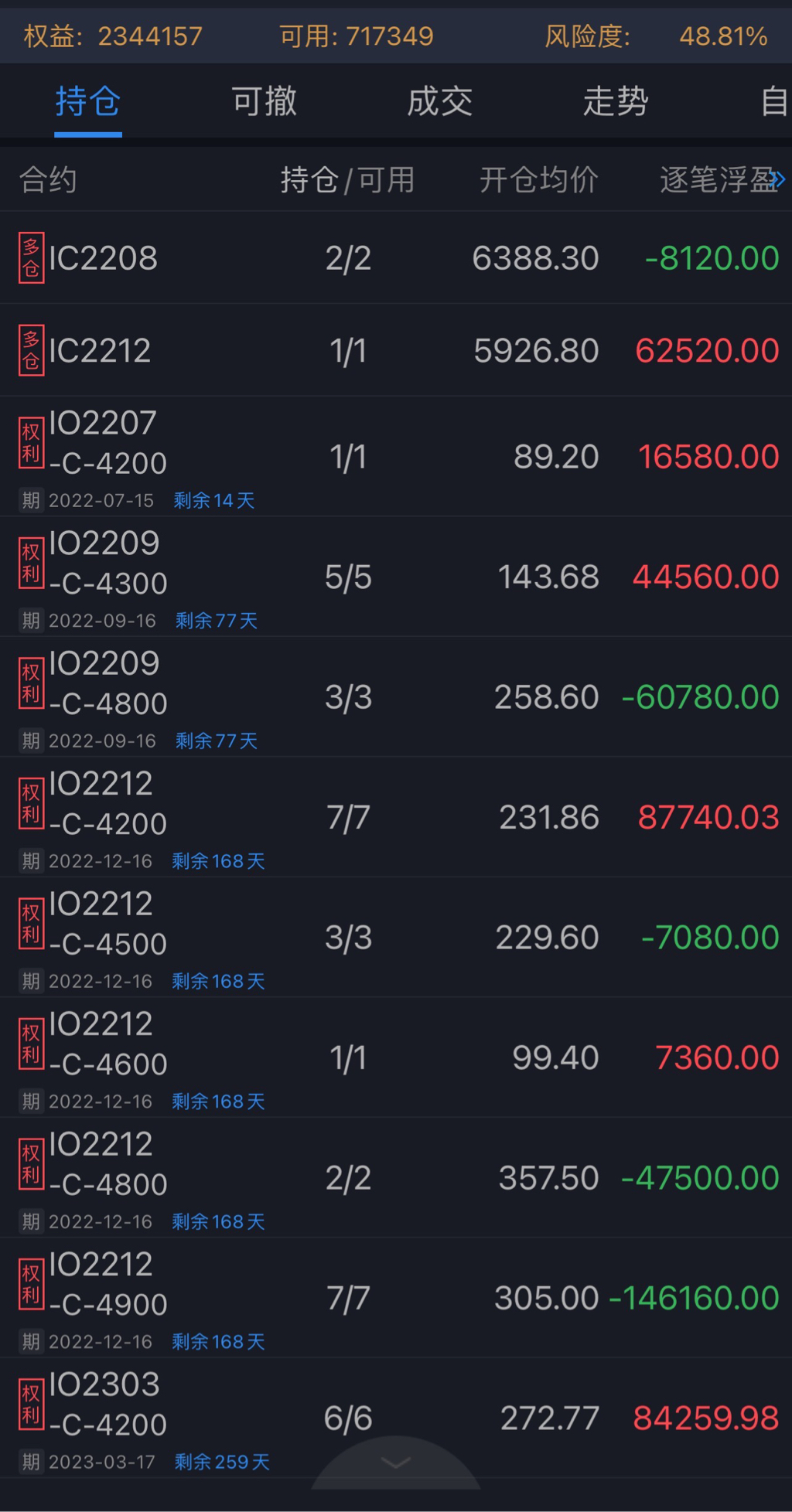Tap the IO2212-C-4600 option row
Image resolution: width=792 pixels, height=1512 pixels.
[396, 1057]
